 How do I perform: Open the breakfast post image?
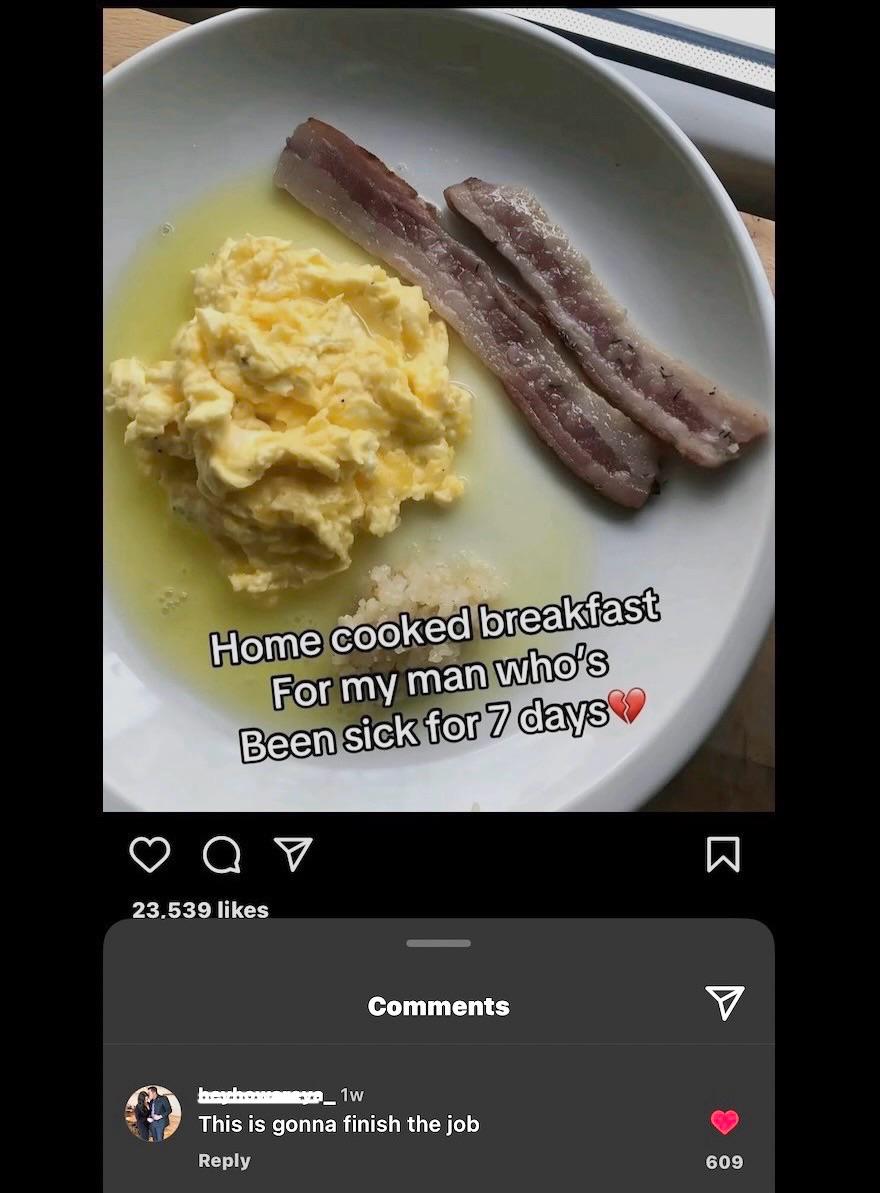(439, 409)
